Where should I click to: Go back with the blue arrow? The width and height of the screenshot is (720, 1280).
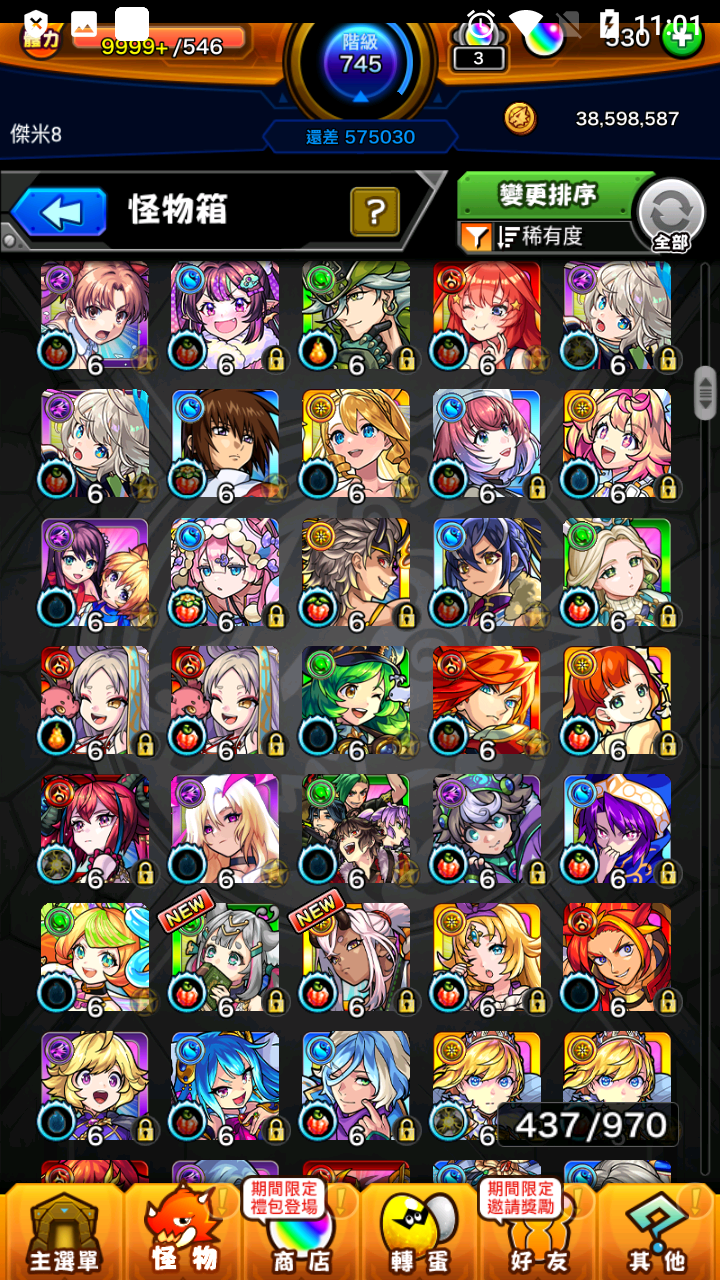(x=58, y=212)
